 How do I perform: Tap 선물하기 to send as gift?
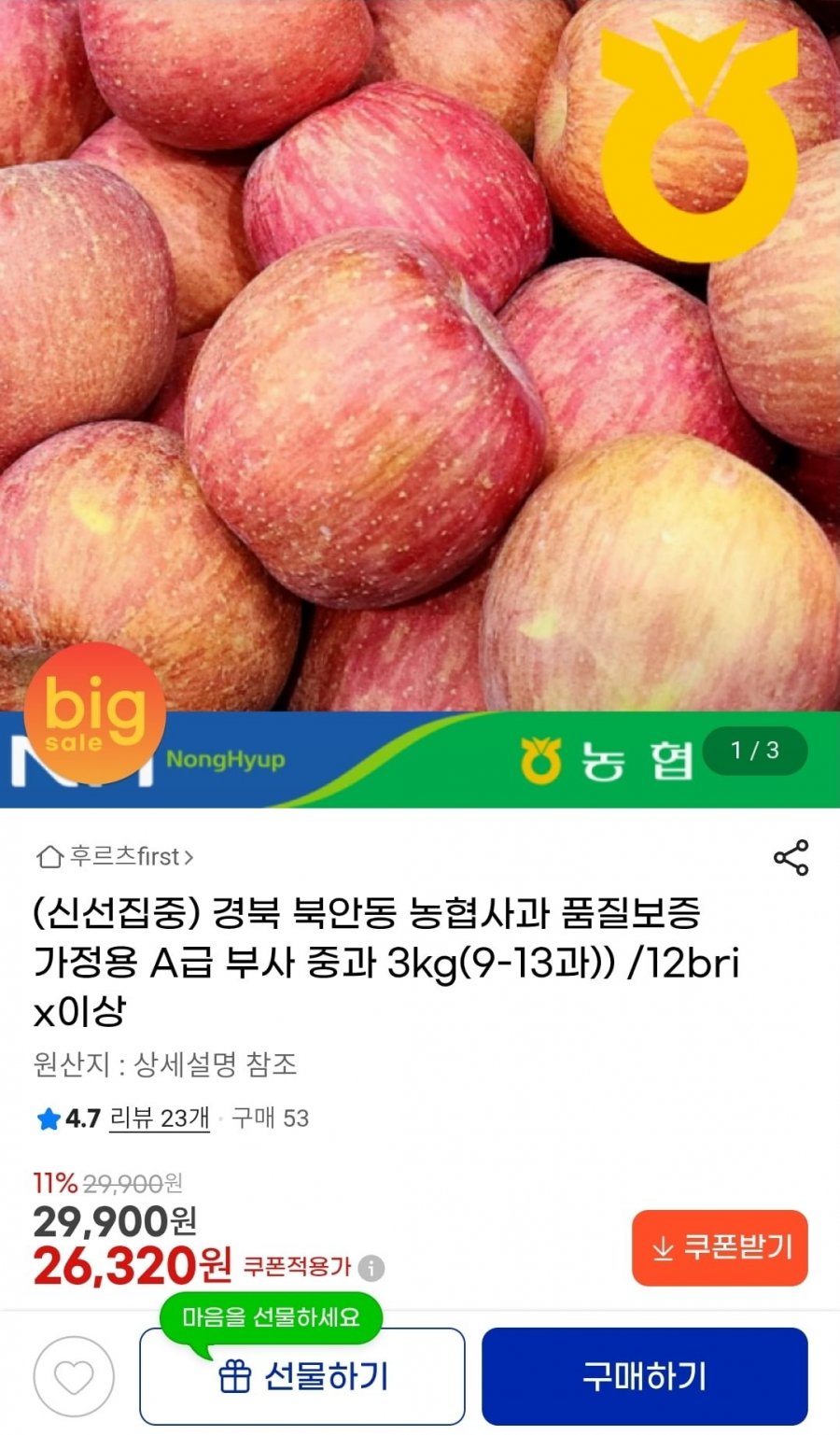click(x=302, y=1376)
